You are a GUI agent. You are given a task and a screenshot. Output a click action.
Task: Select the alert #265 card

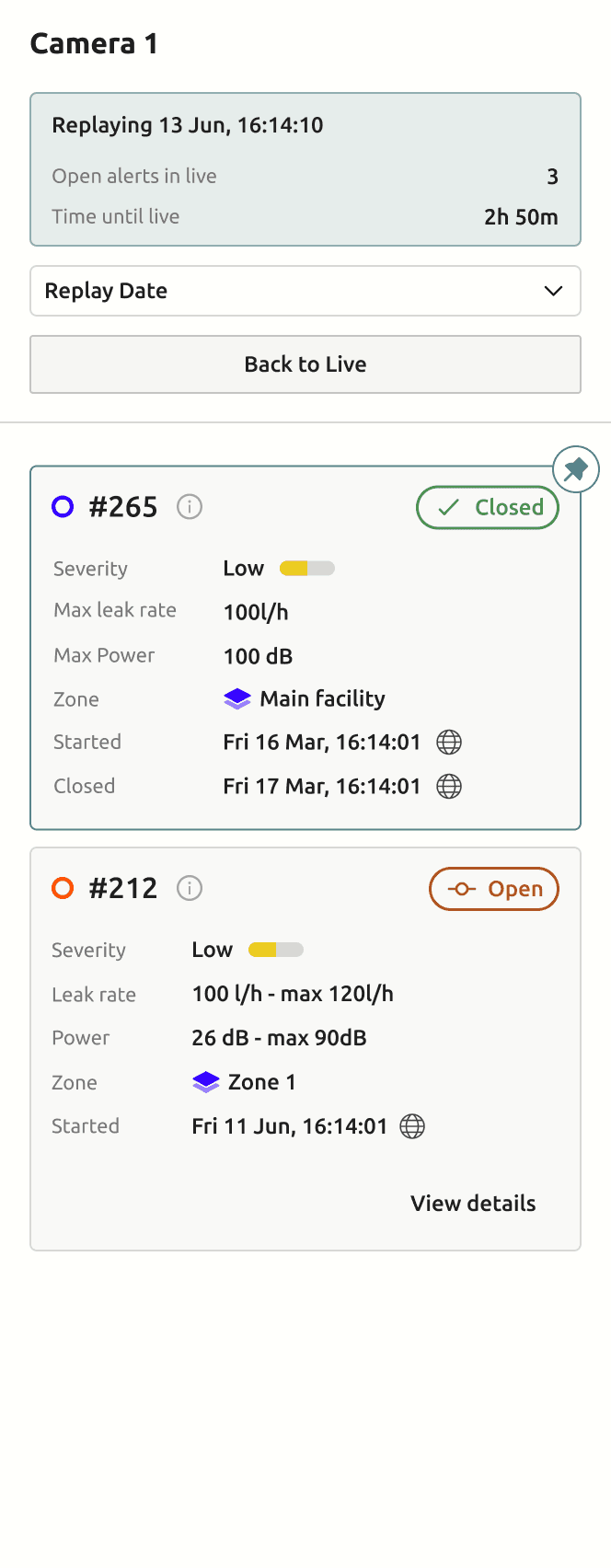coord(305,648)
